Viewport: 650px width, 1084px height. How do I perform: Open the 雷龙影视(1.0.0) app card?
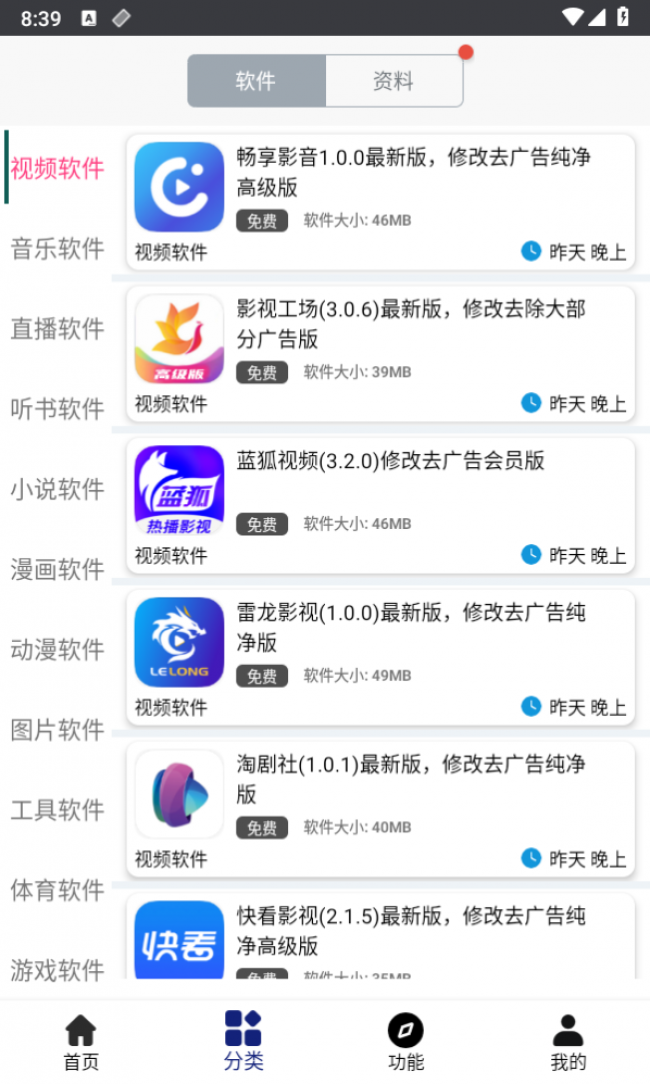click(380, 657)
